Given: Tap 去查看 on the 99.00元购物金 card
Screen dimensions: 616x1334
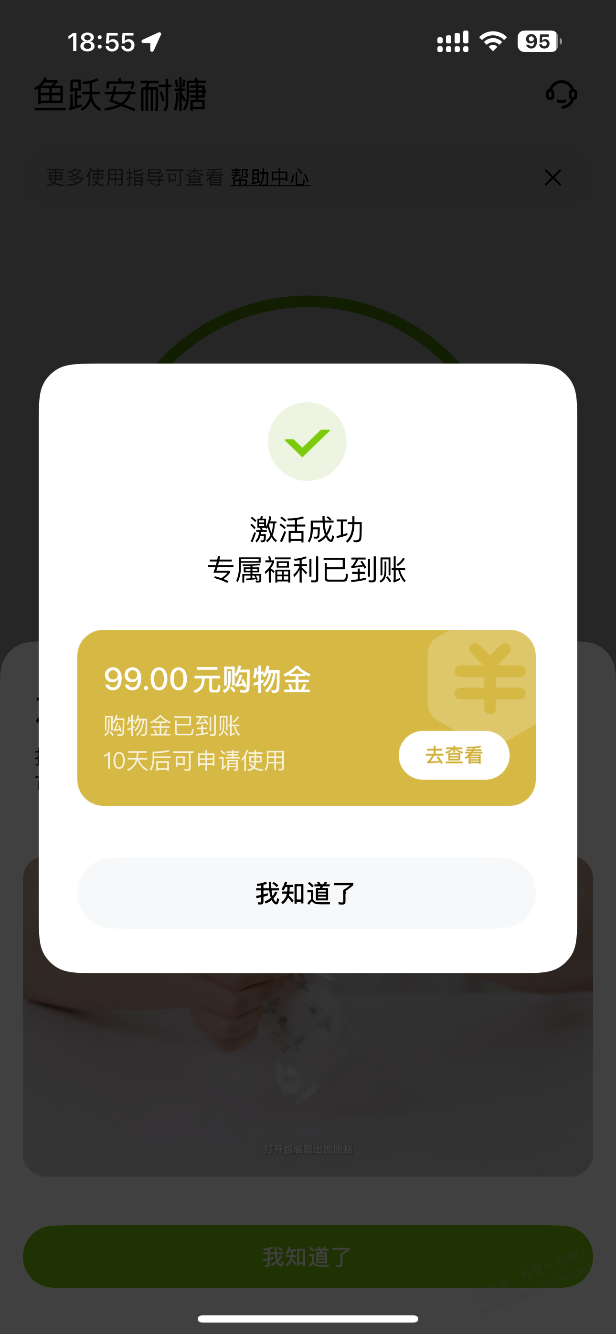Looking at the screenshot, I should (x=454, y=756).
